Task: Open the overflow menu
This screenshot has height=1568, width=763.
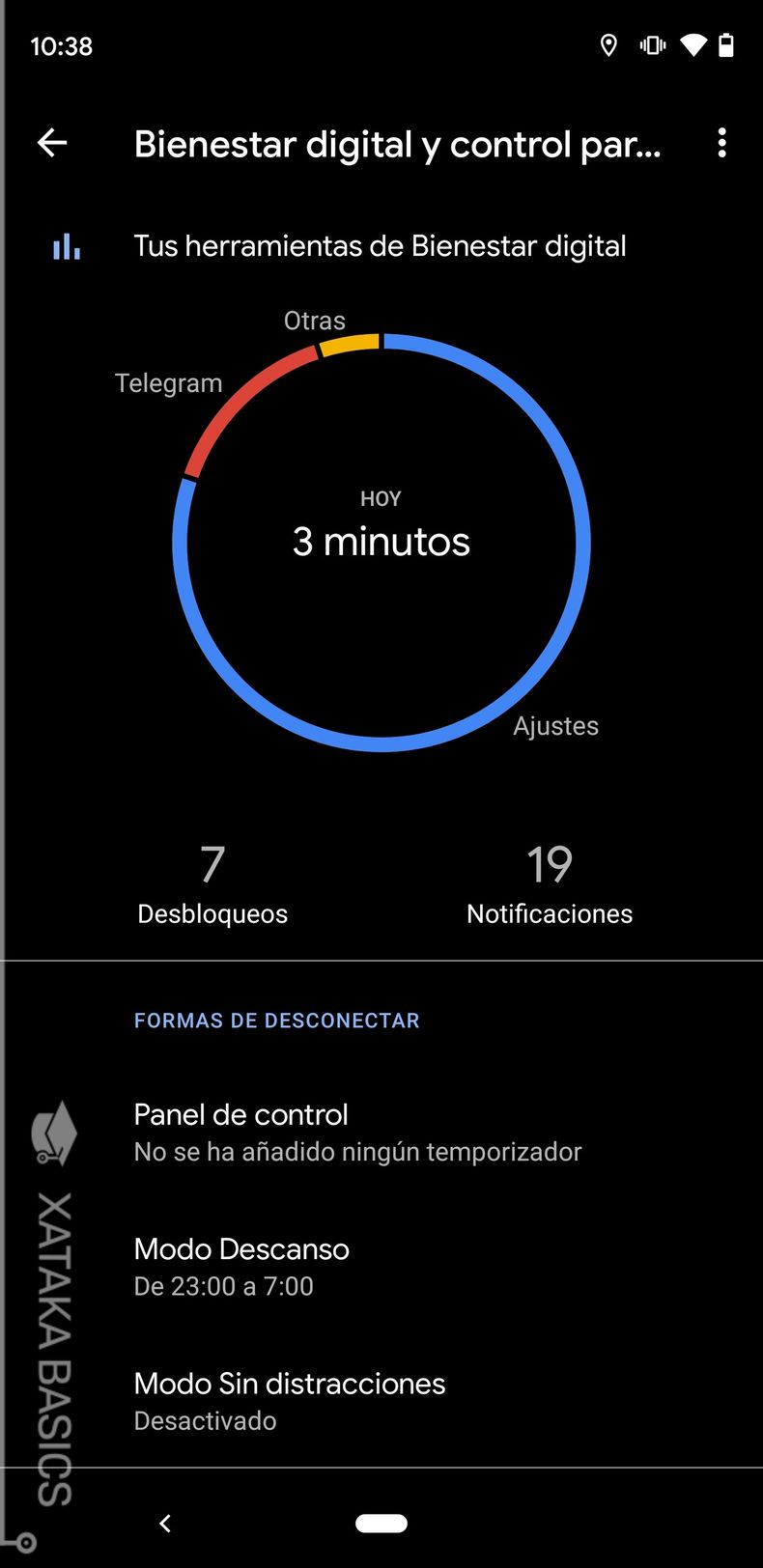Action: tap(721, 144)
